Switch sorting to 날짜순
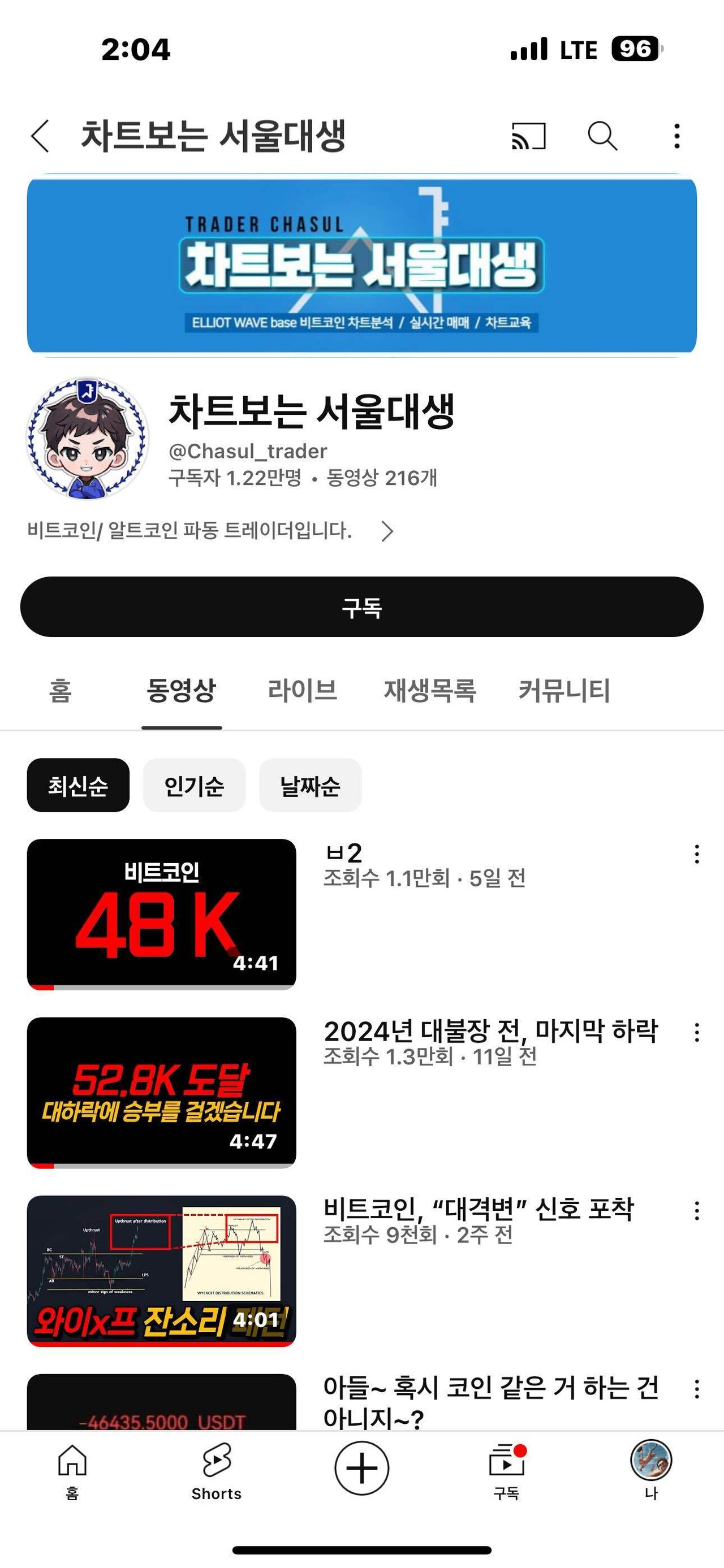 pos(310,786)
